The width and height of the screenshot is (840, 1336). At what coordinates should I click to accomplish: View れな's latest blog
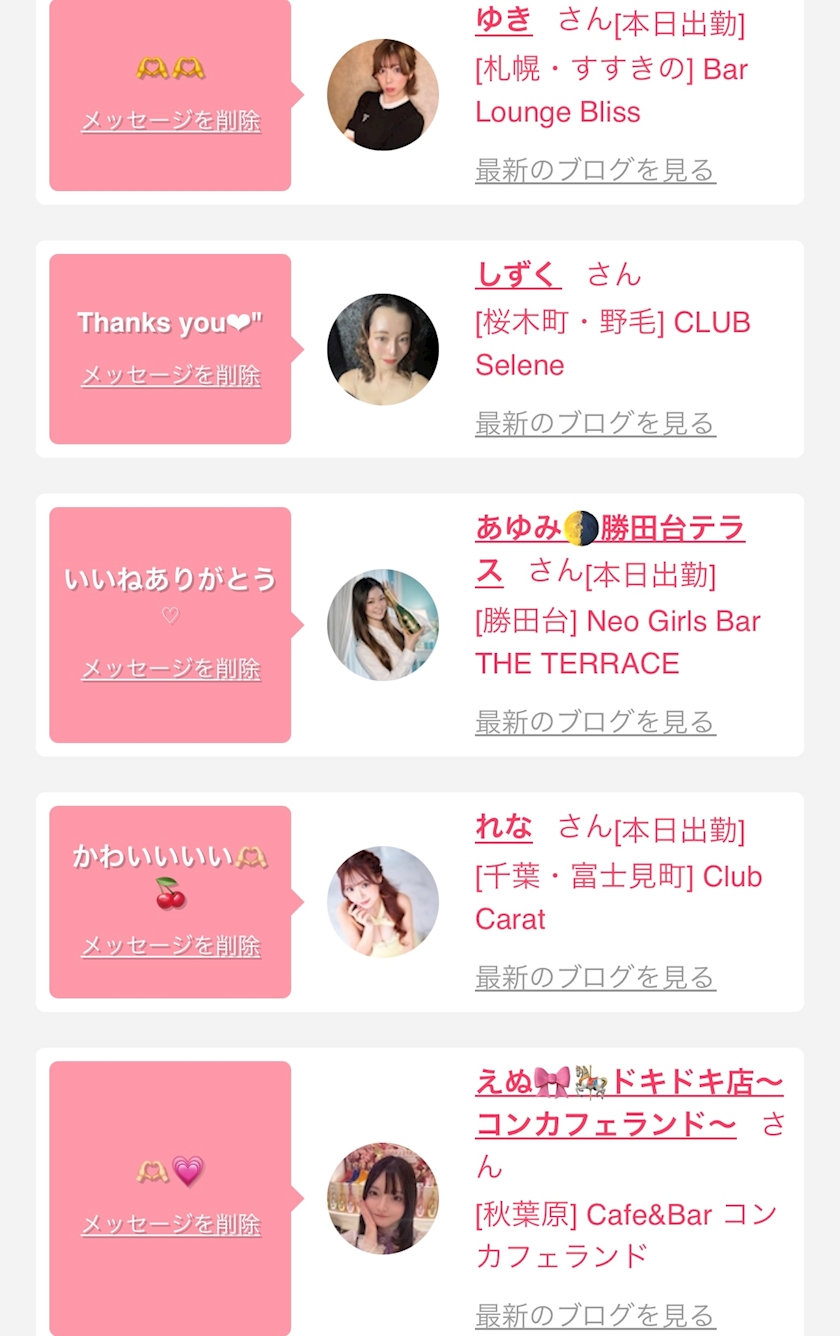click(x=595, y=977)
